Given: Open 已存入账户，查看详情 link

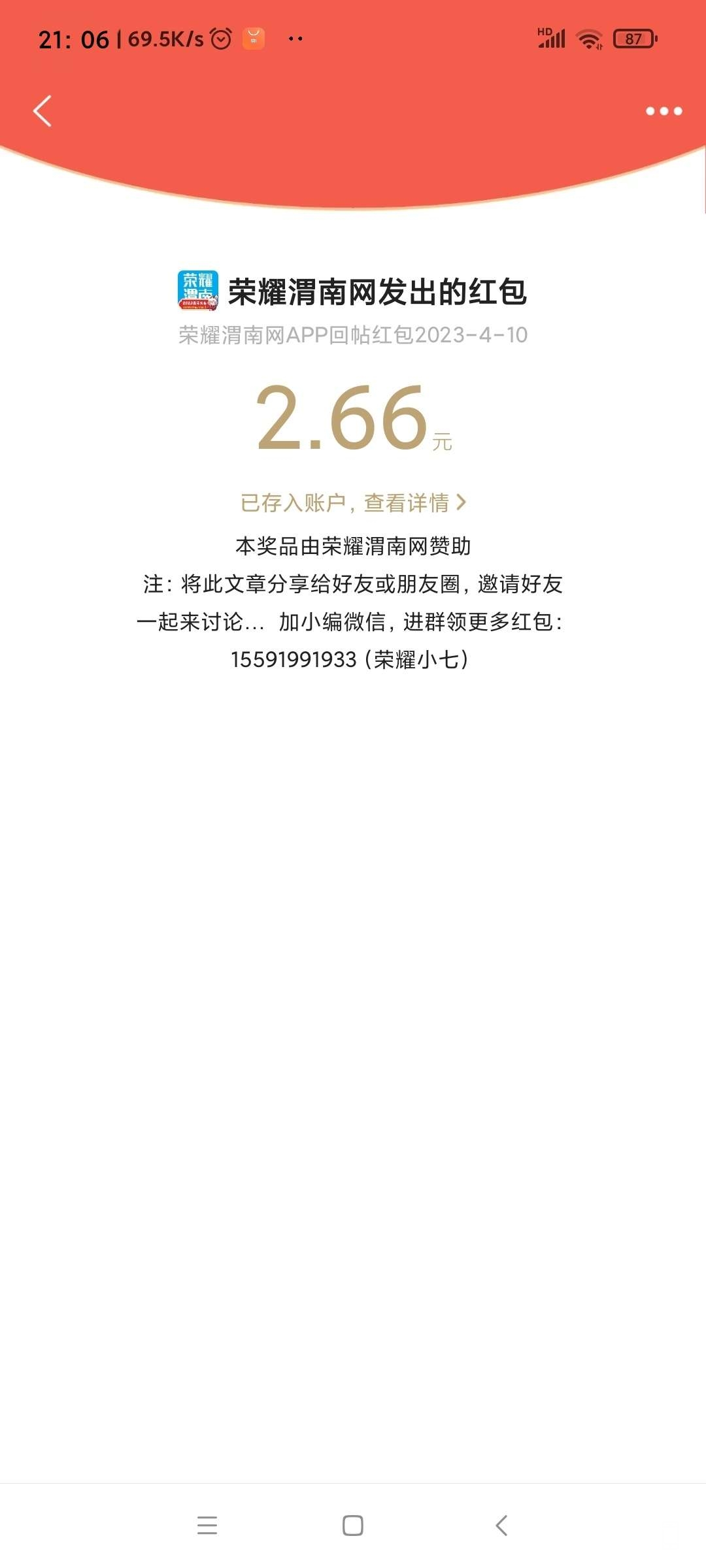Looking at the screenshot, I should point(353,502).
